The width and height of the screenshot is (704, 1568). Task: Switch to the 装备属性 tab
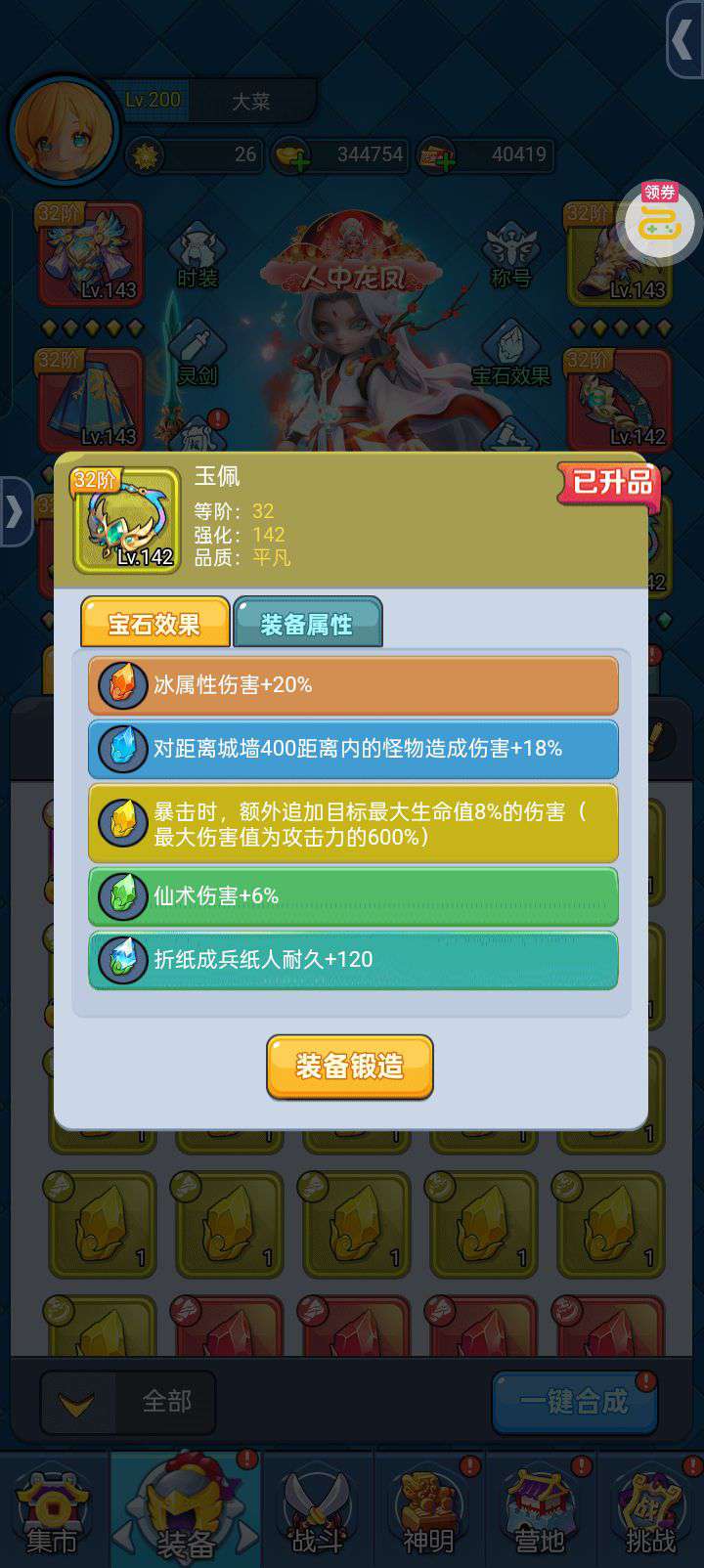307,624
